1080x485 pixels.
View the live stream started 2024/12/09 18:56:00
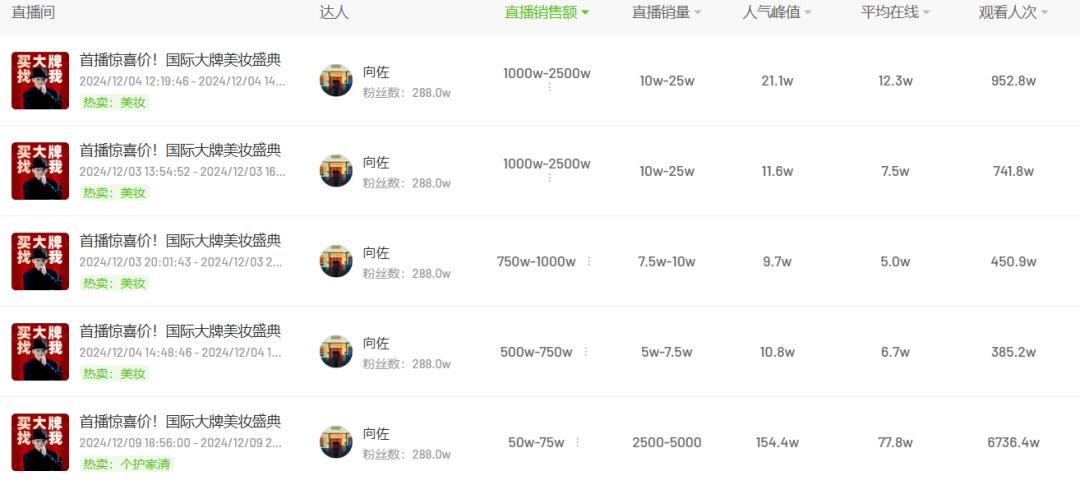tap(180, 421)
